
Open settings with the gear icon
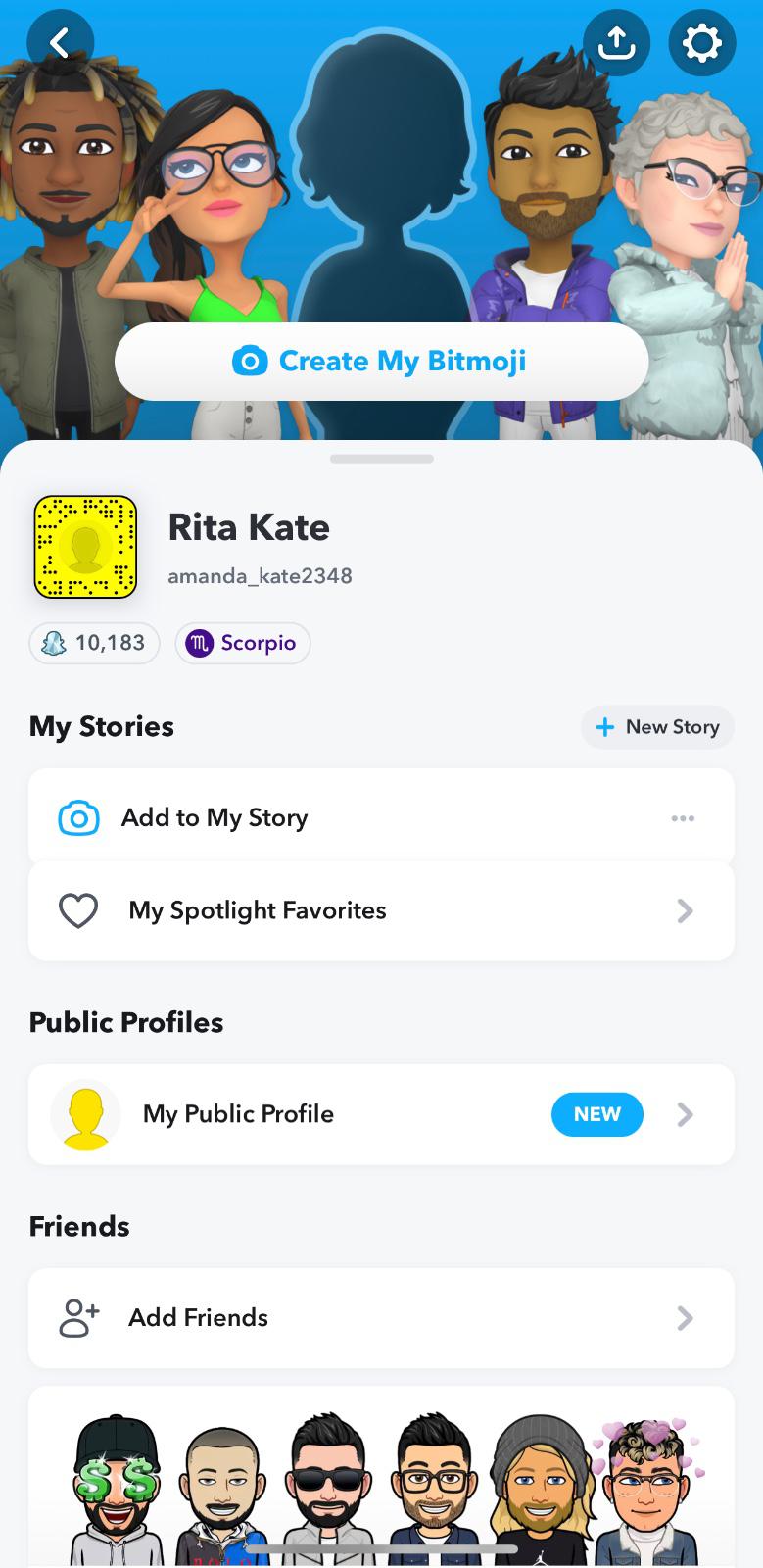click(x=701, y=43)
